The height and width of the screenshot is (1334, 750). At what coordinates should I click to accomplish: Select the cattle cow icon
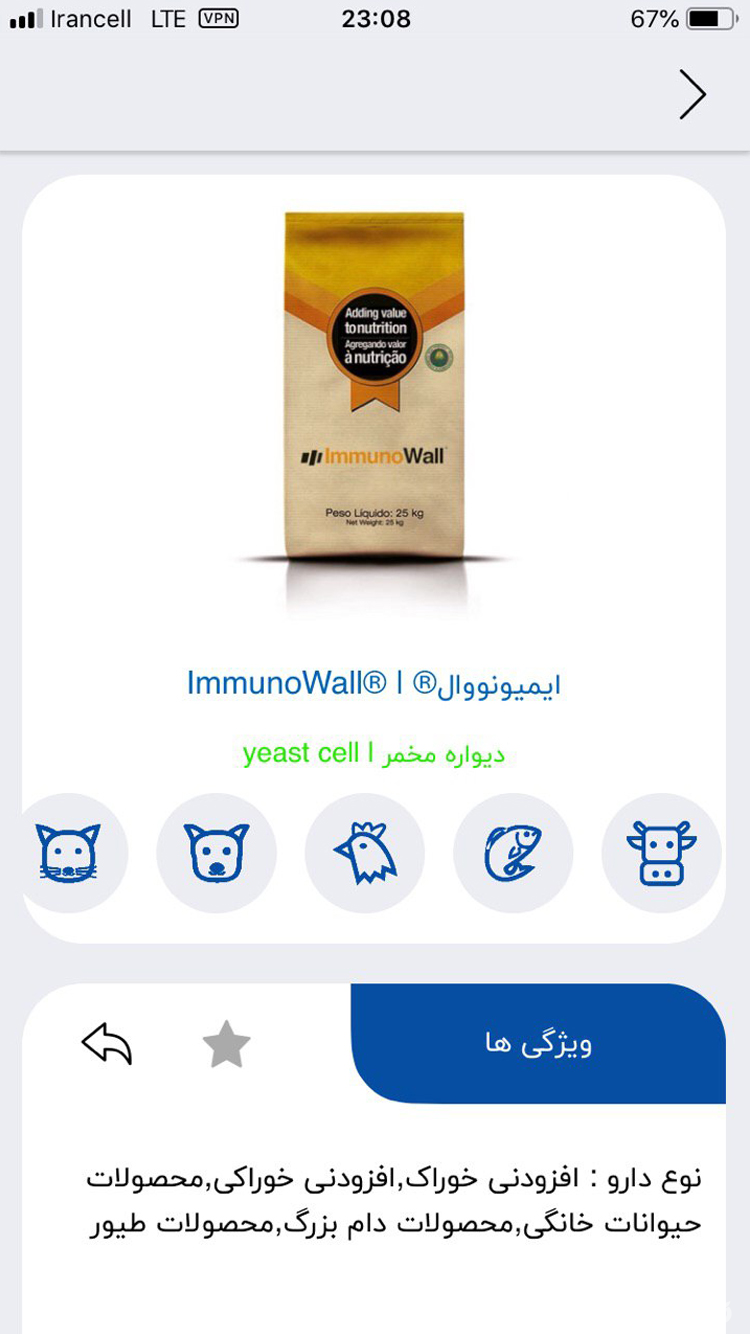[x=661, y=853]
